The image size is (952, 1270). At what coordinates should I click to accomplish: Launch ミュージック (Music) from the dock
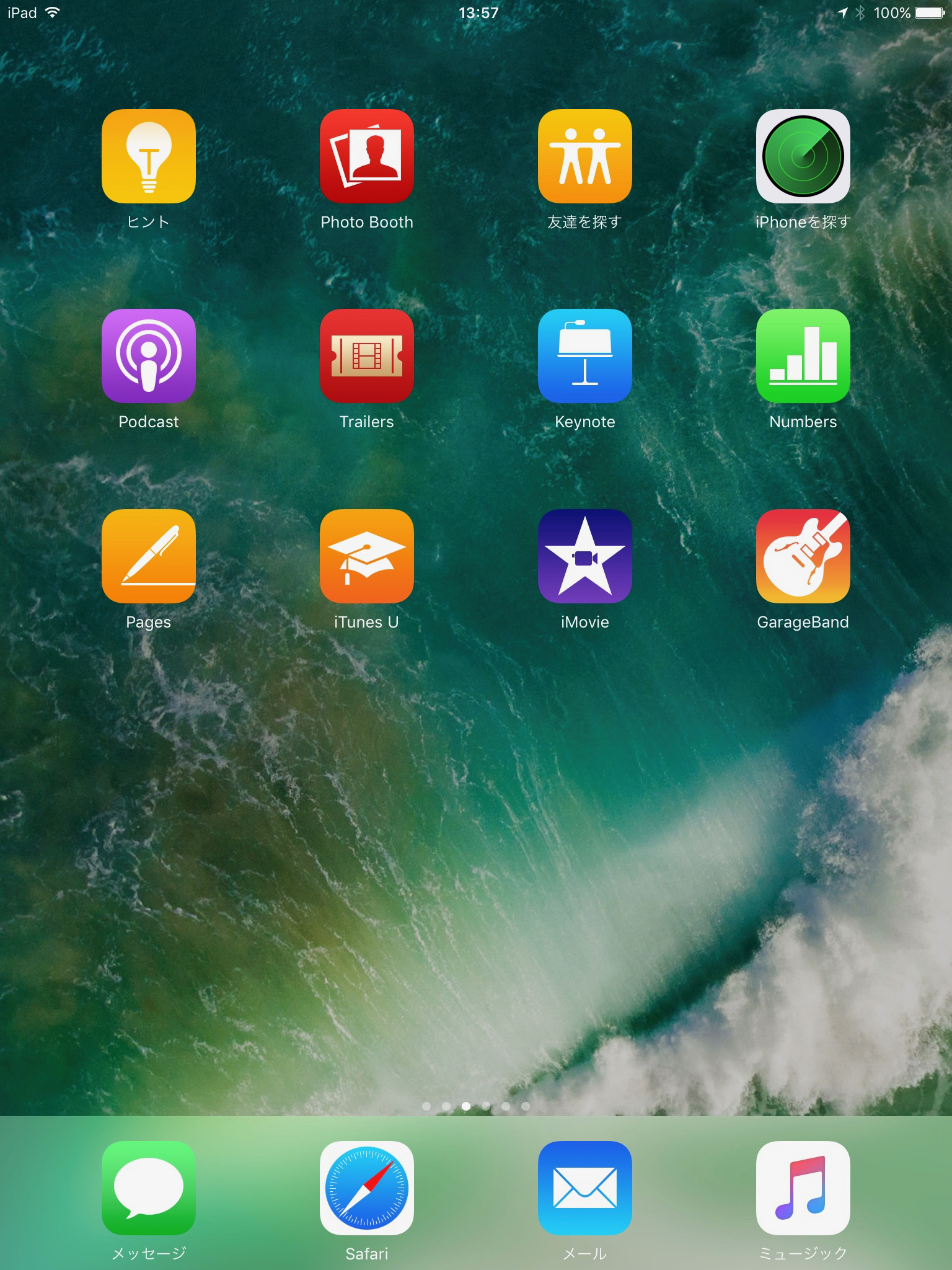coord(803,1188)
